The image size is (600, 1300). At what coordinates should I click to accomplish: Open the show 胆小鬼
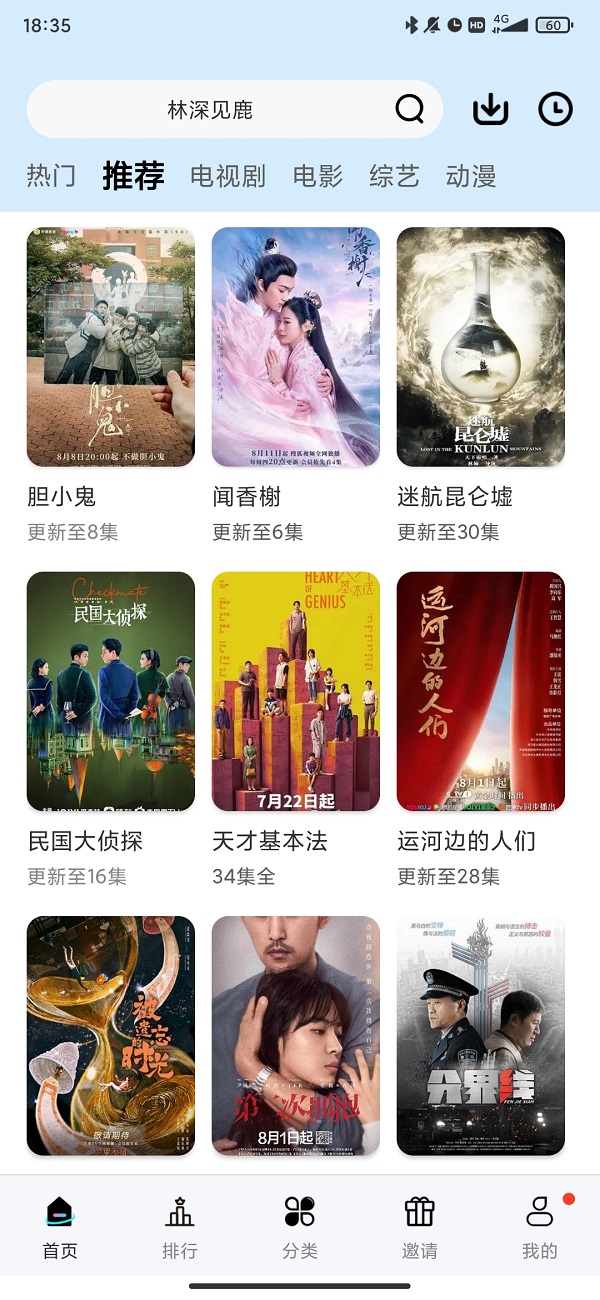point(110,347)
